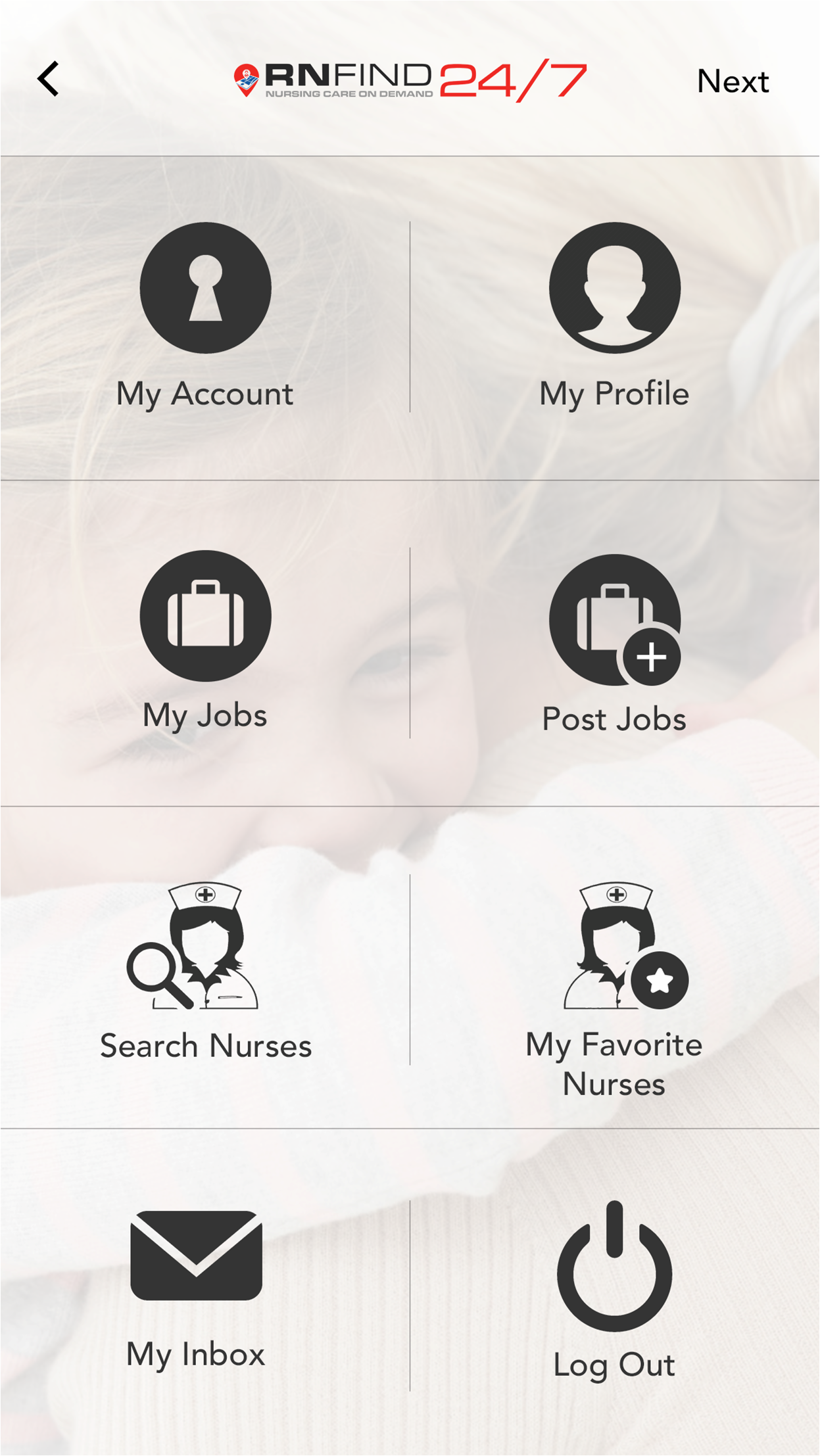The image size is (820, 1456).
Task: Go back using the top arrow
Action: pos(48,80)
